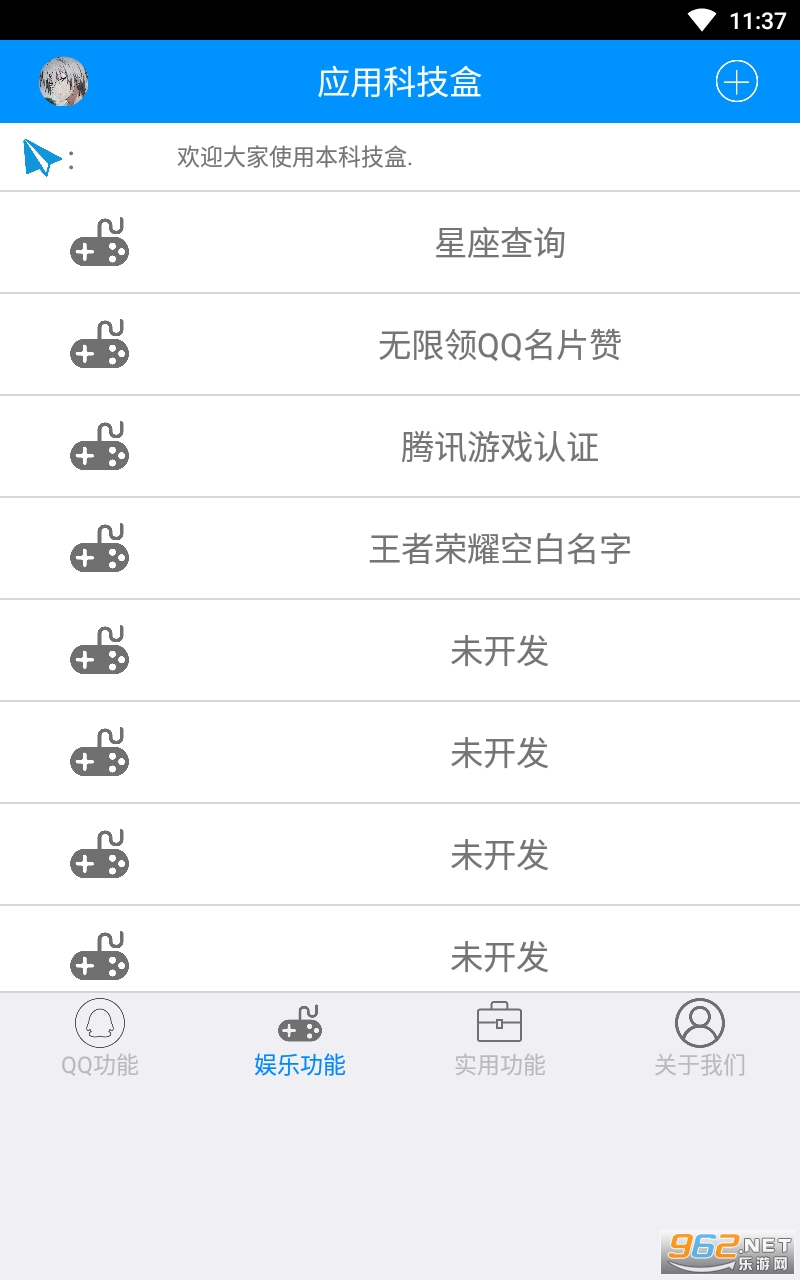The height and width of the screenshot is (1280, 800).
Task: Open the 关于我们 tab
Action: coord(700,1038)
